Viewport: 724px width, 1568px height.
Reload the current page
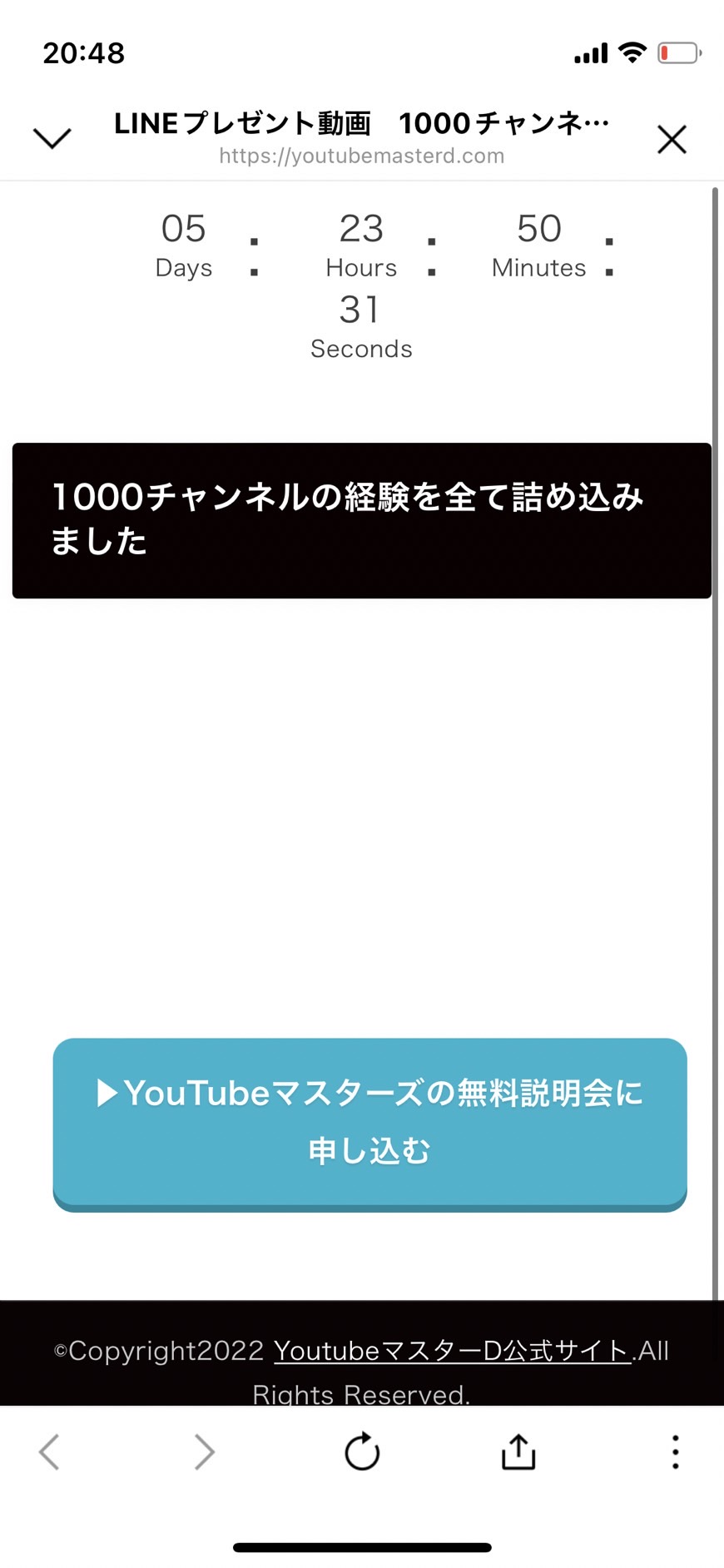pyautogui.click(x=362, y=1451)
